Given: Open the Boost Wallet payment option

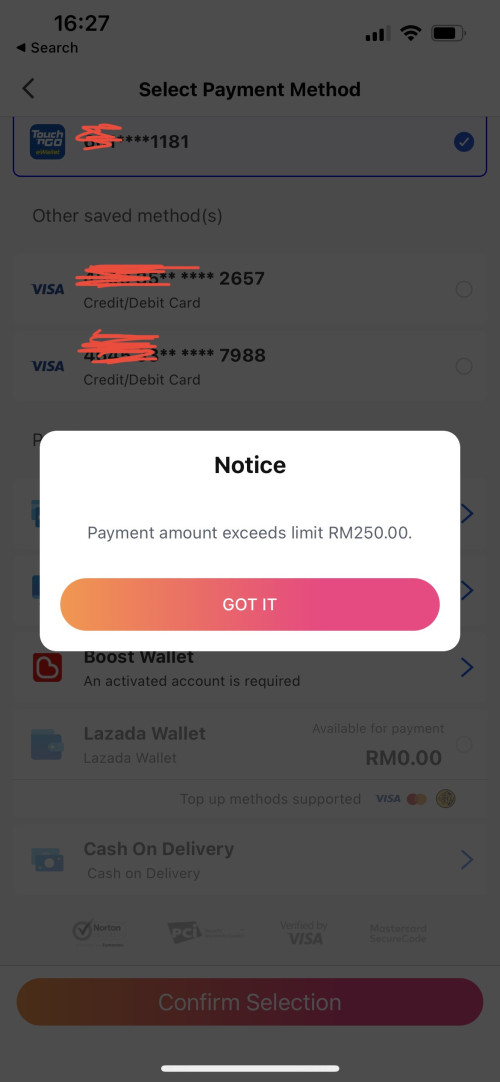Looking at the screenshot, I should (250, 668).
